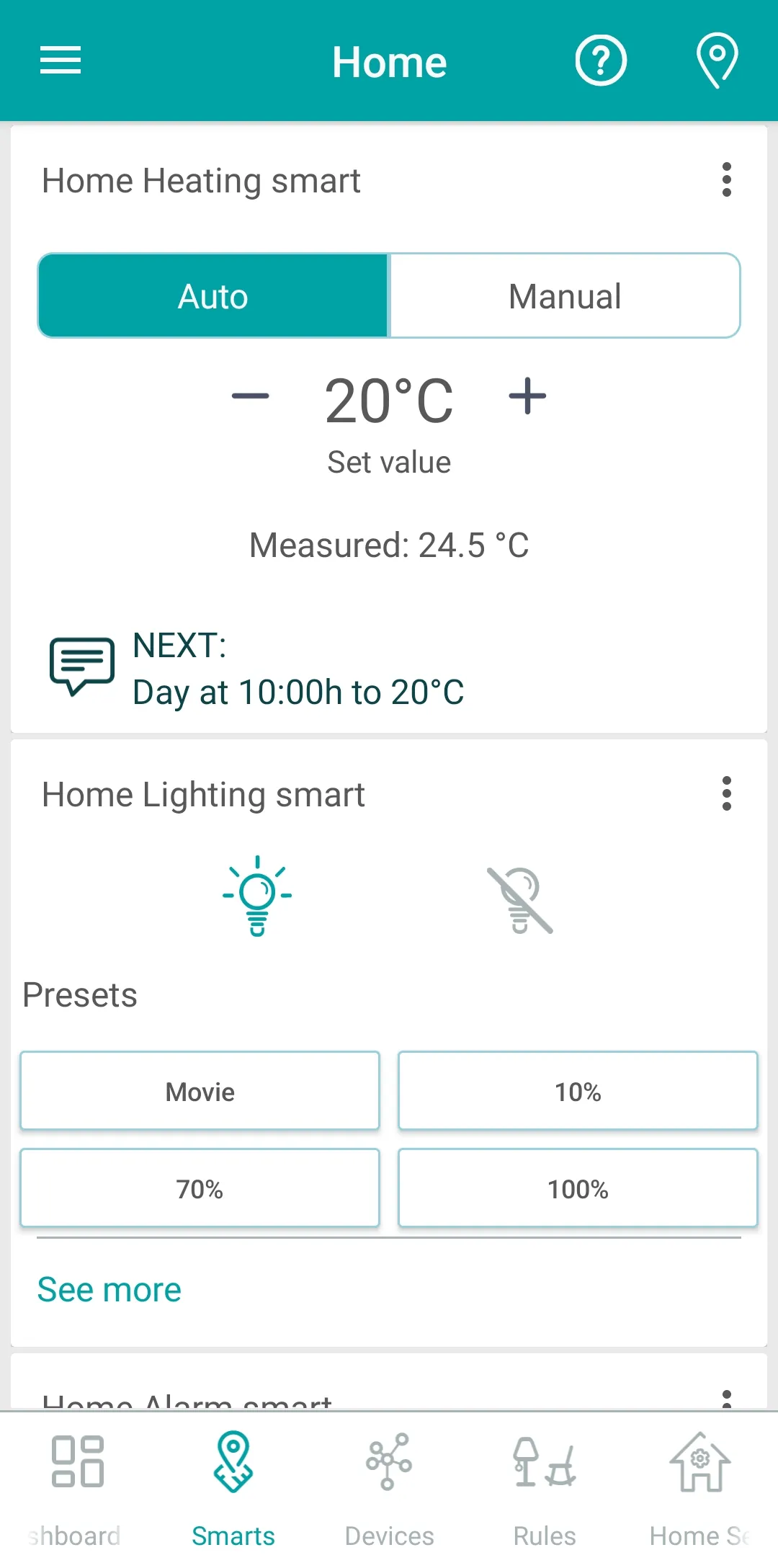Screen dimensions: 778x1568
Task: Open the location pin icon
Action: coord(717,61)
